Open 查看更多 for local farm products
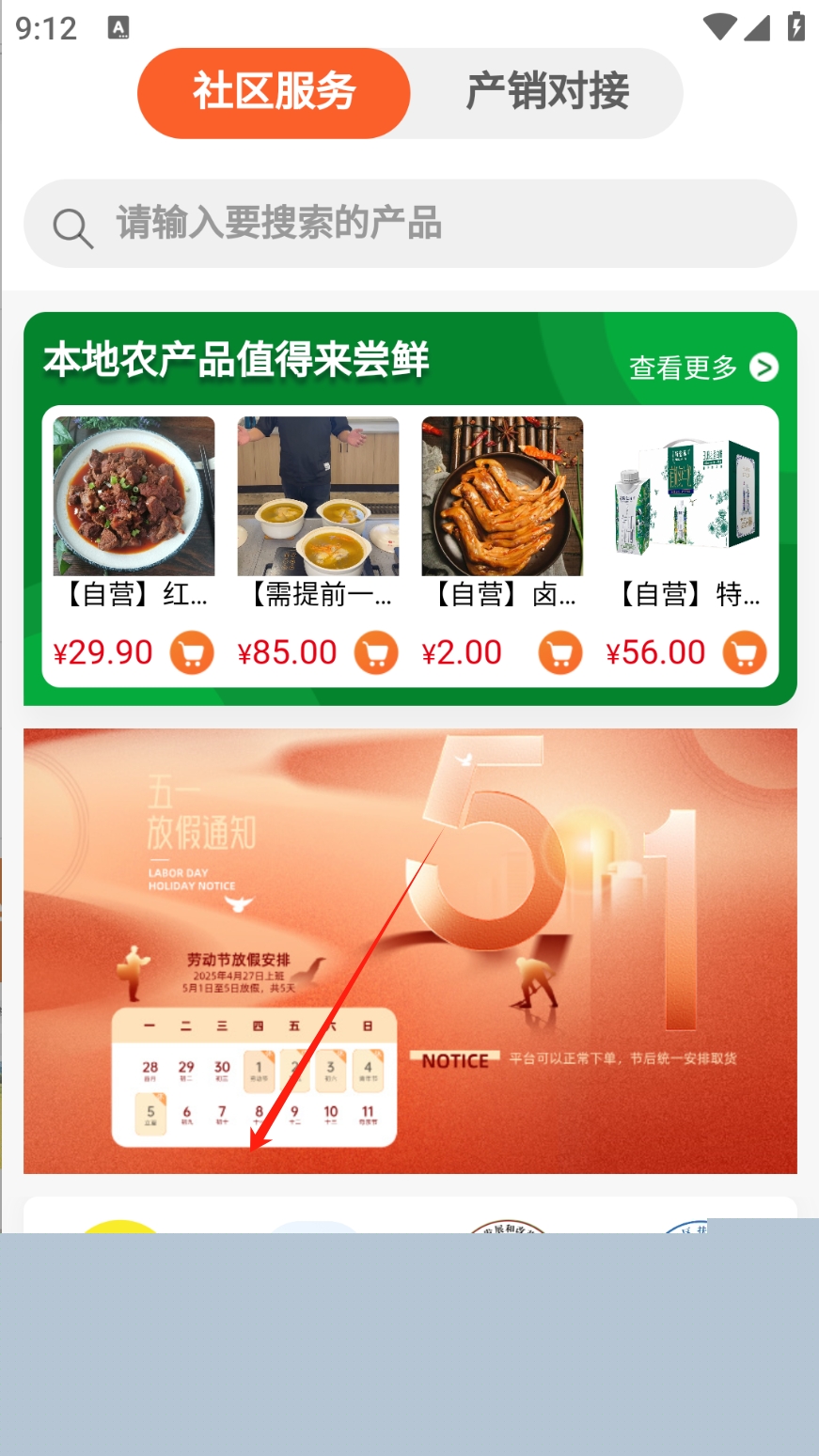This screenshot has width=819, height=1456. (x=702, y=368)
